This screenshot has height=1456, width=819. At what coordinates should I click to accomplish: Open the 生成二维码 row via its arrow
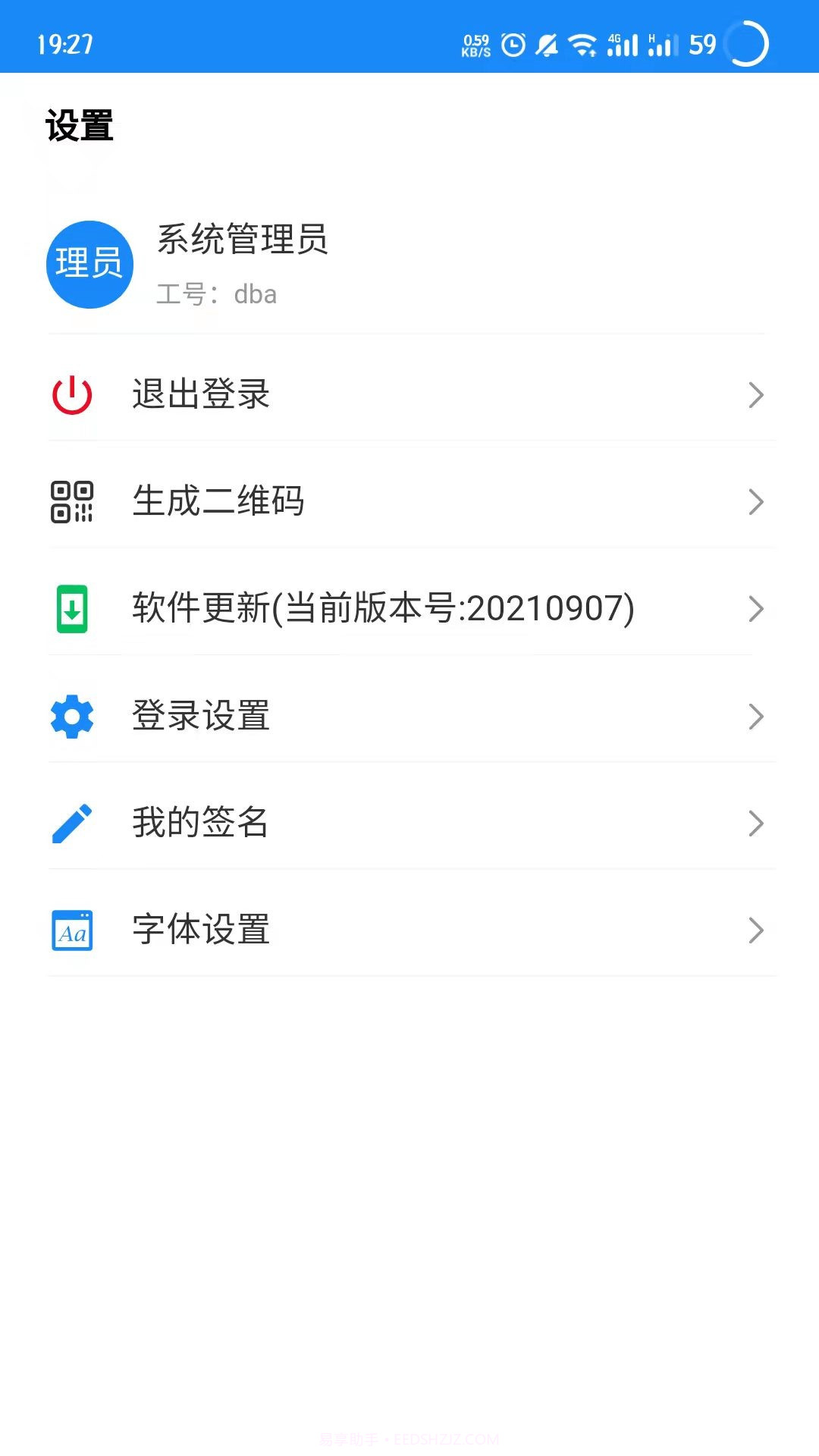(756, 502)
